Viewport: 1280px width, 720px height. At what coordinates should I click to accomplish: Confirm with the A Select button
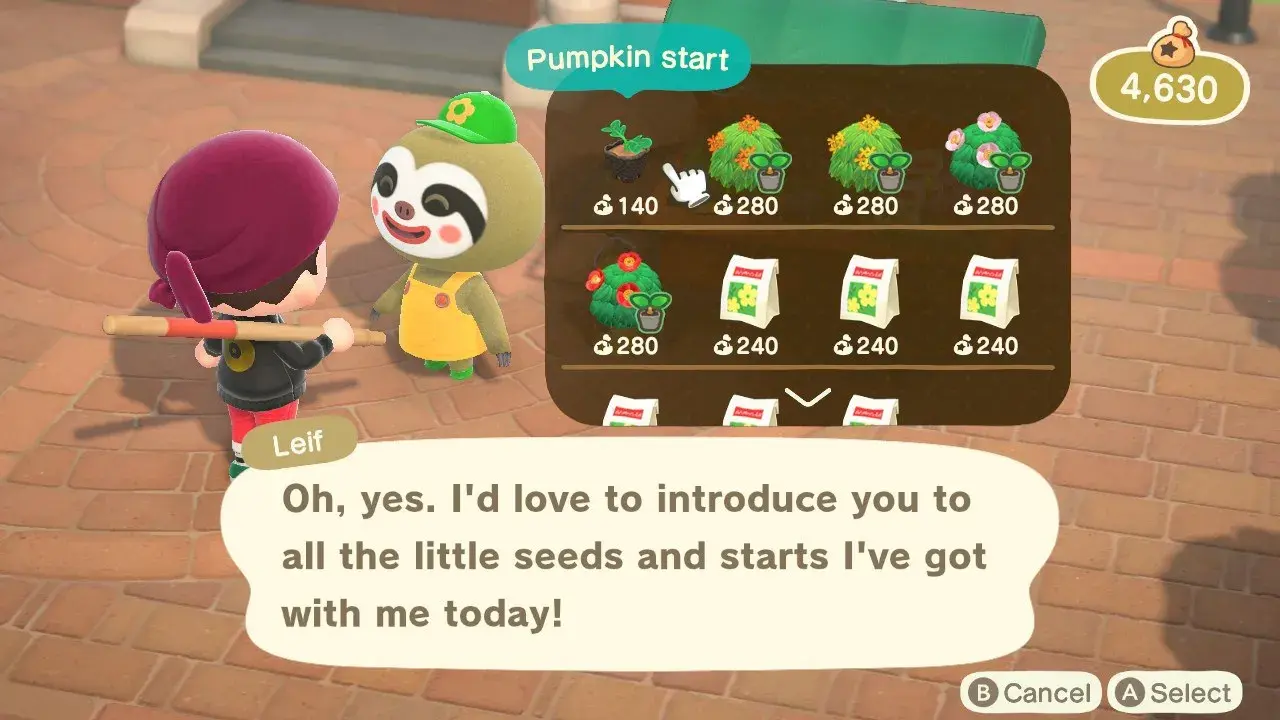point(1174,693)
